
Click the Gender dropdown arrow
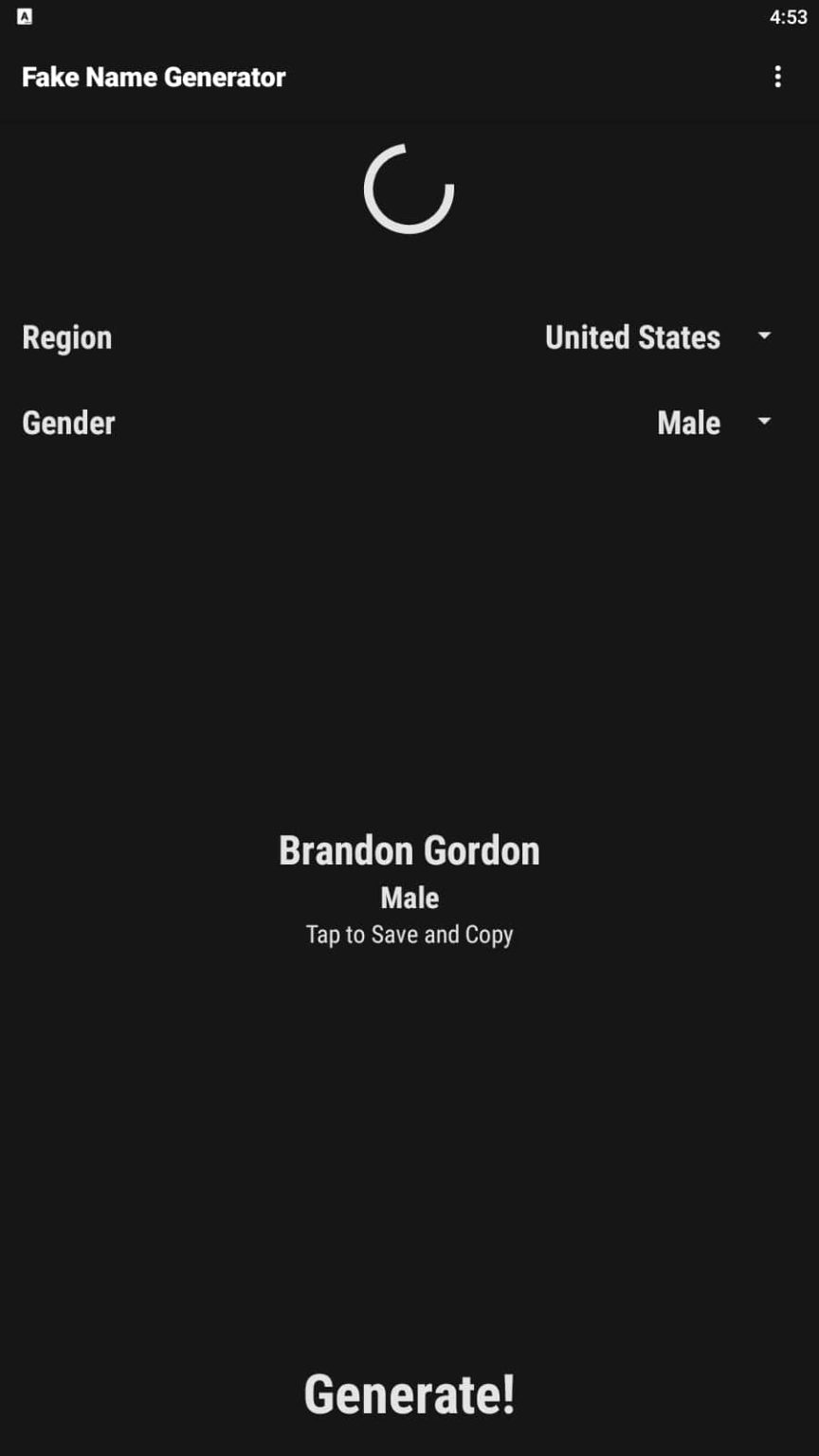[764, 423]
